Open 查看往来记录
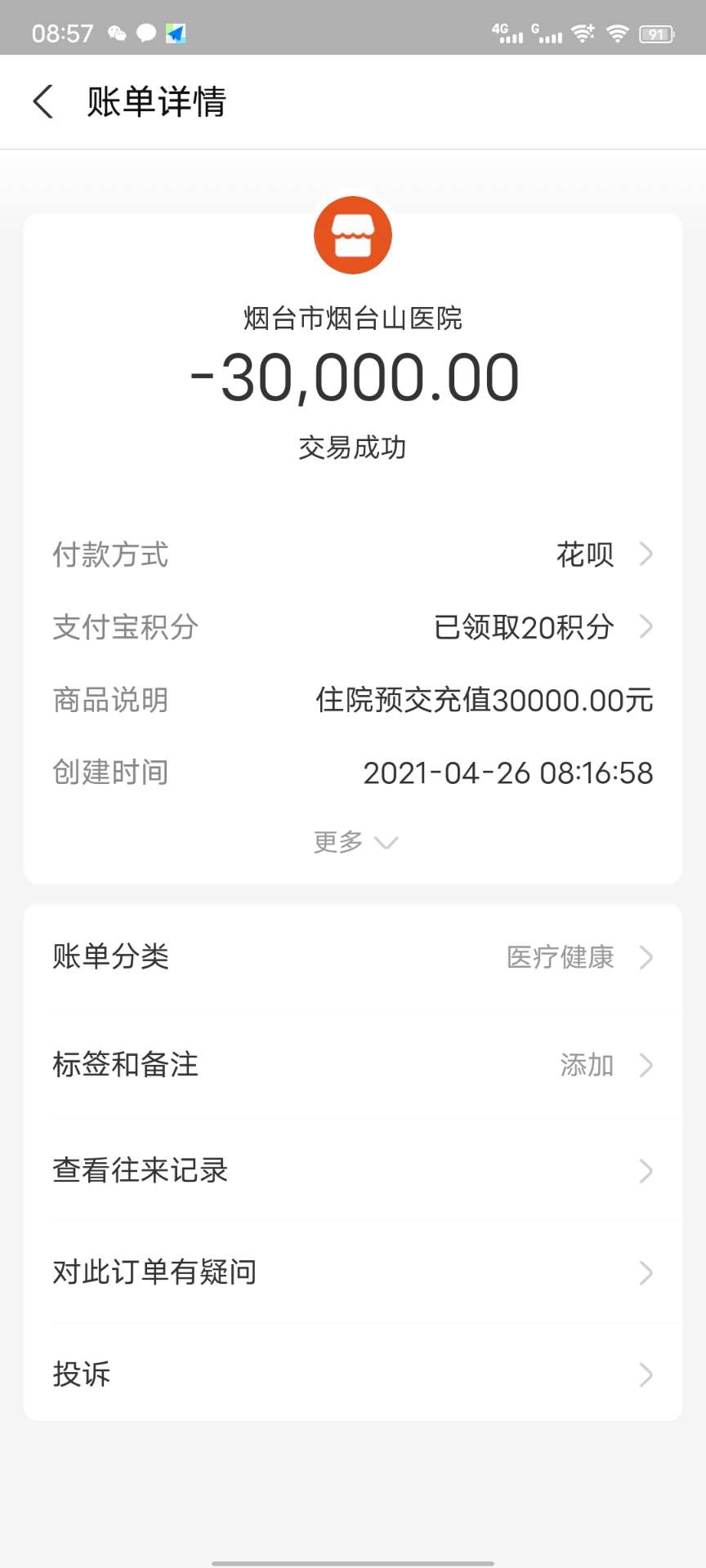Viewport: 706px width, 1568px height. [x=353, y=1170]
